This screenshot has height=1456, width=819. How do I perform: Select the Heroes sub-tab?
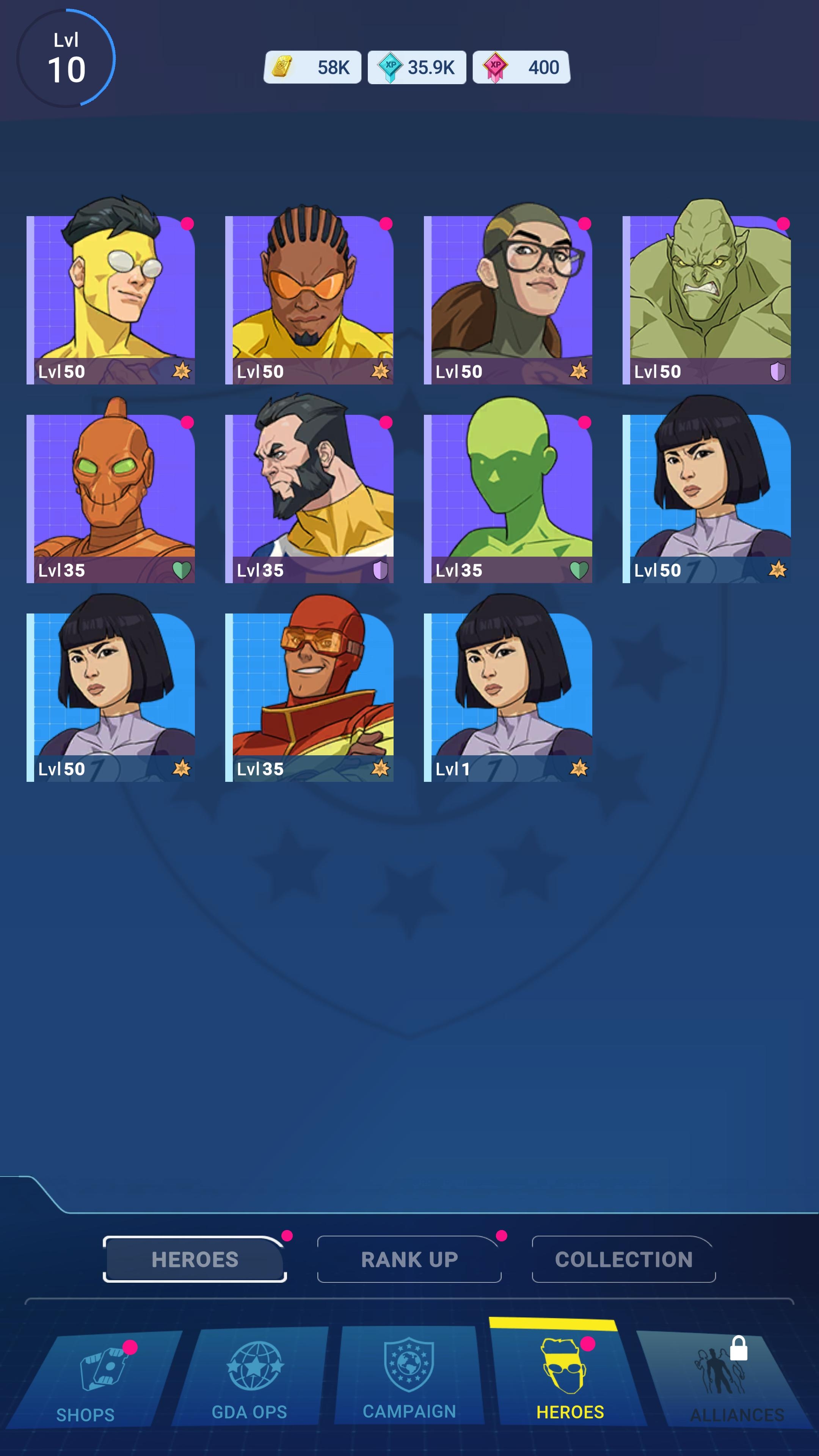195,1259
